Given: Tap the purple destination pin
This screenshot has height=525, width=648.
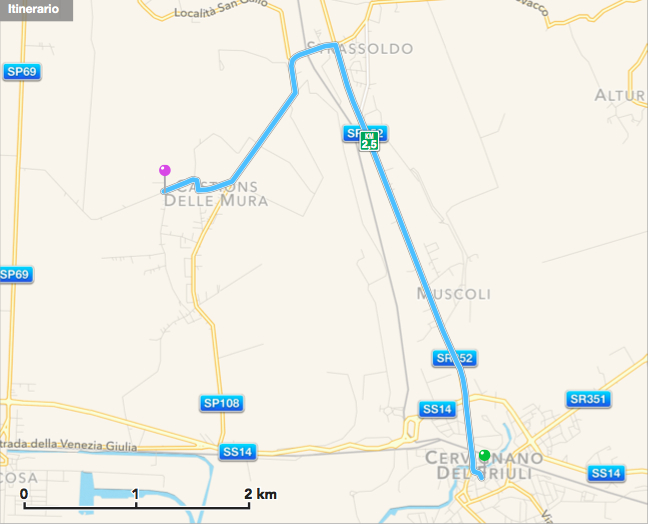Looking at the screenshot, I should 165,171.
